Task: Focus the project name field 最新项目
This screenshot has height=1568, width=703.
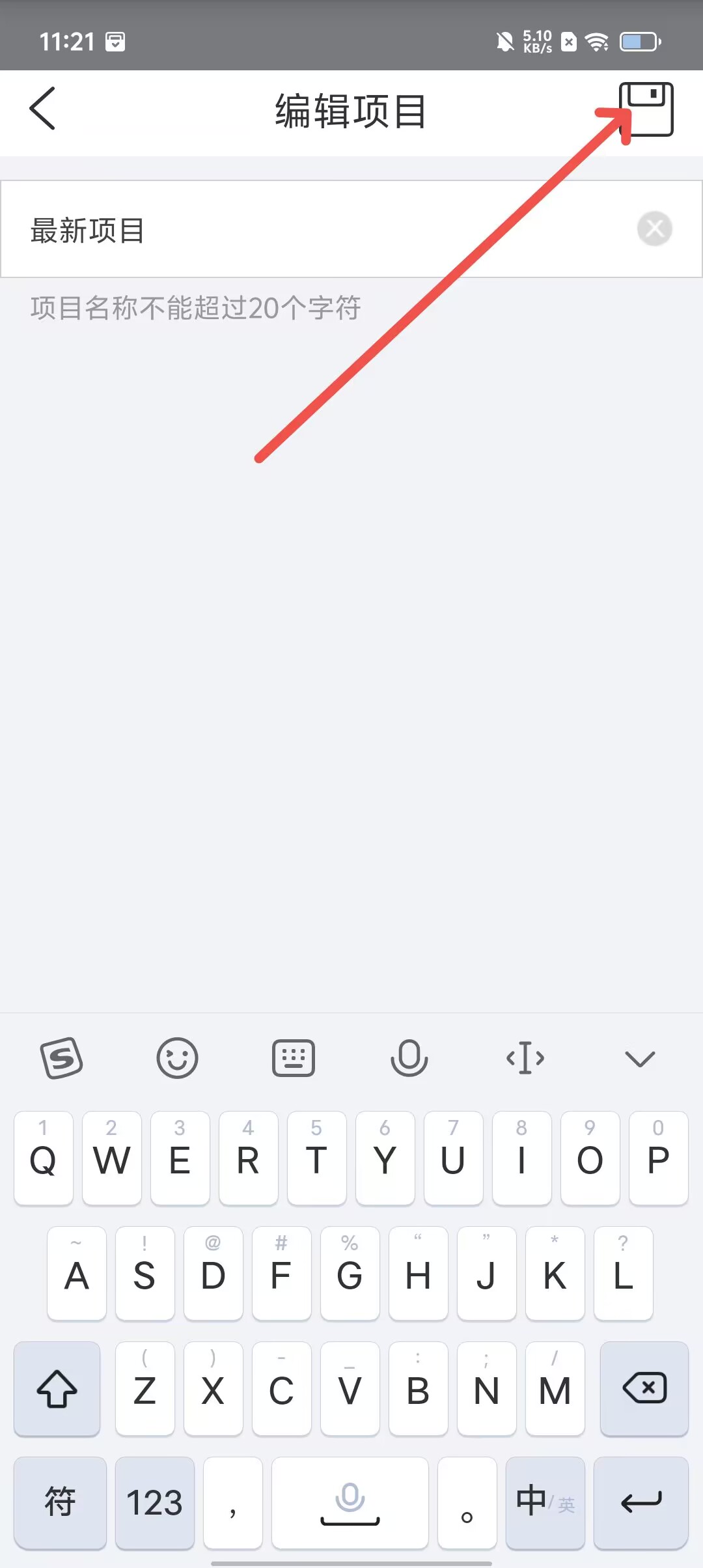Action: pyautogui.click(x=312, y=230)
